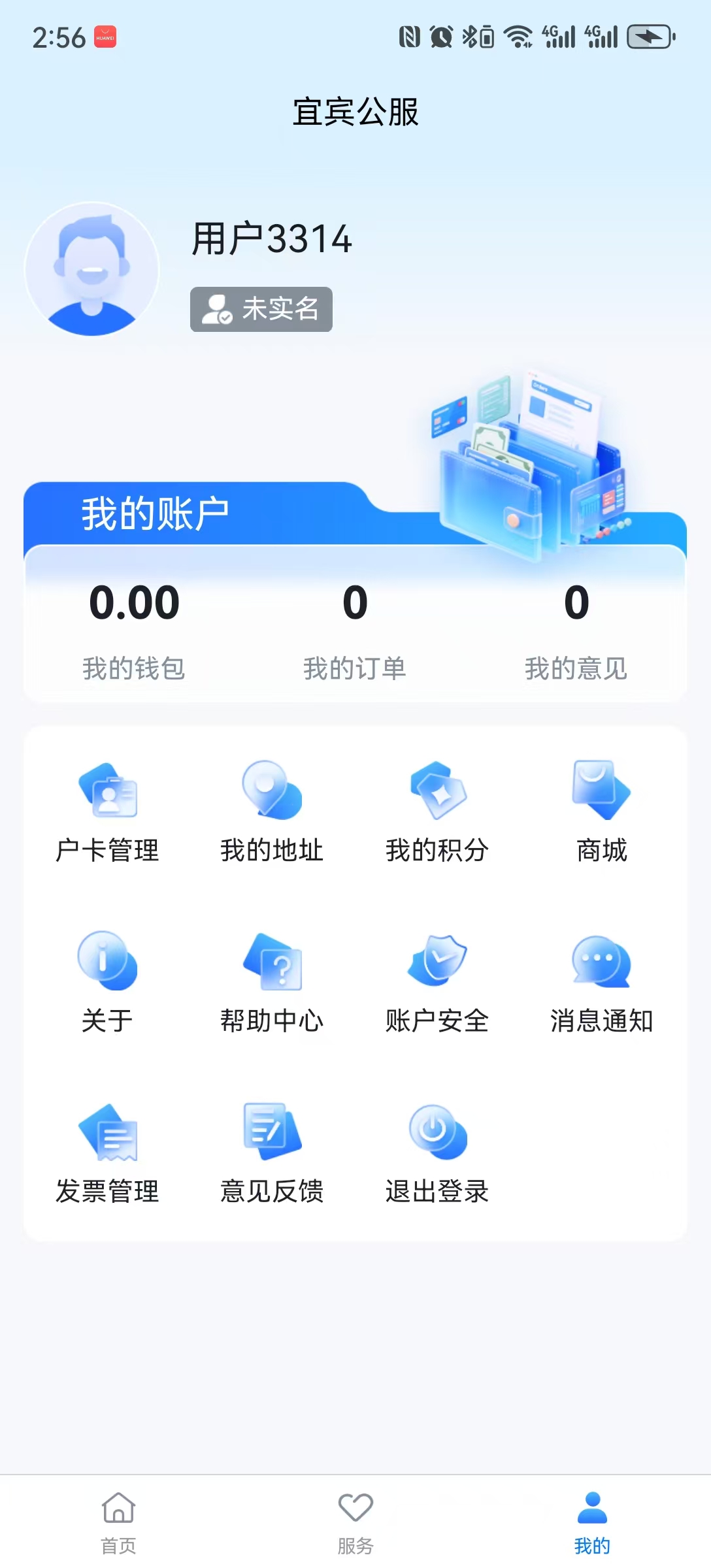The height and width of the screenshot is (1568, 711).
Task: Submit 意见反馈 feedback
Action: (272, 1152)
